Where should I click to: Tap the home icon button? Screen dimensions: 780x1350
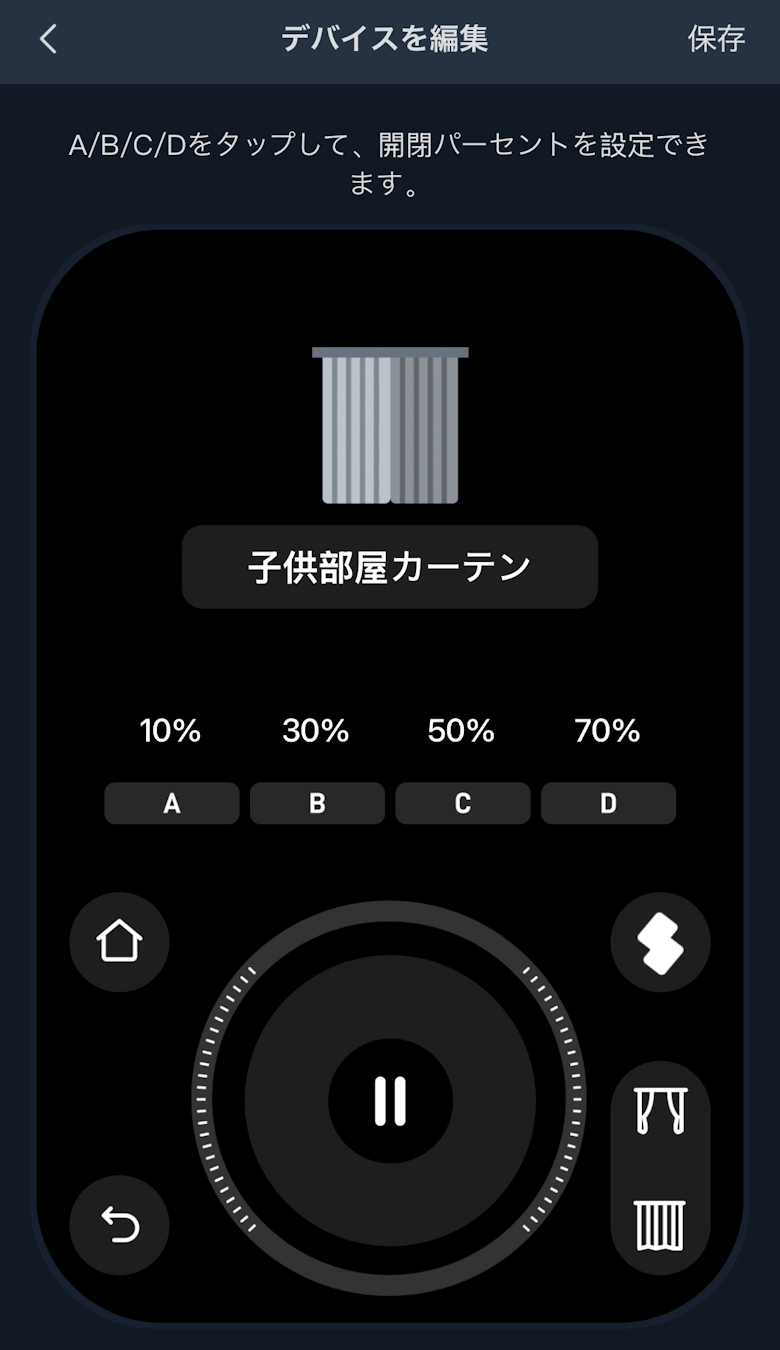(119, 942)
